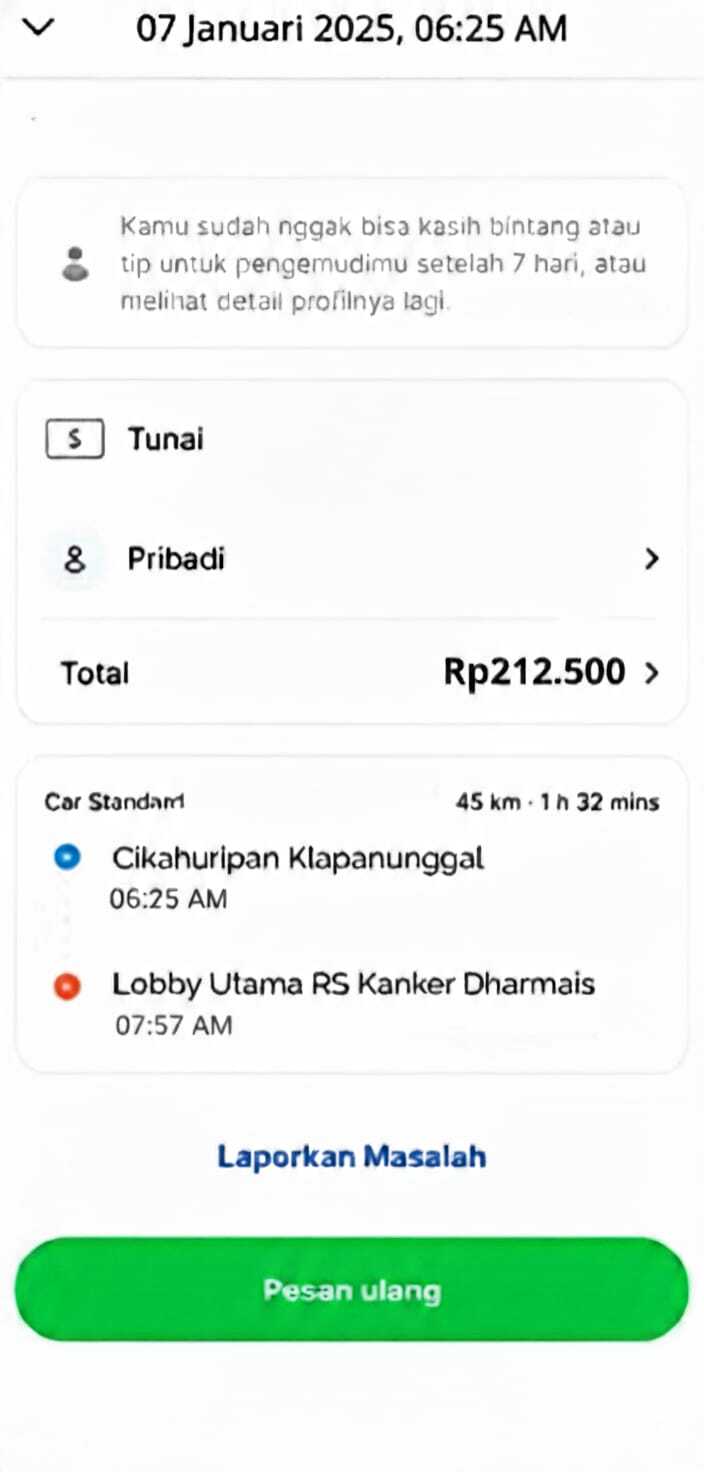Reorder the ride with Pesan ulang
This screenshot has height=1472, width=704.
pyautogui.click(x=352, y=1290)
